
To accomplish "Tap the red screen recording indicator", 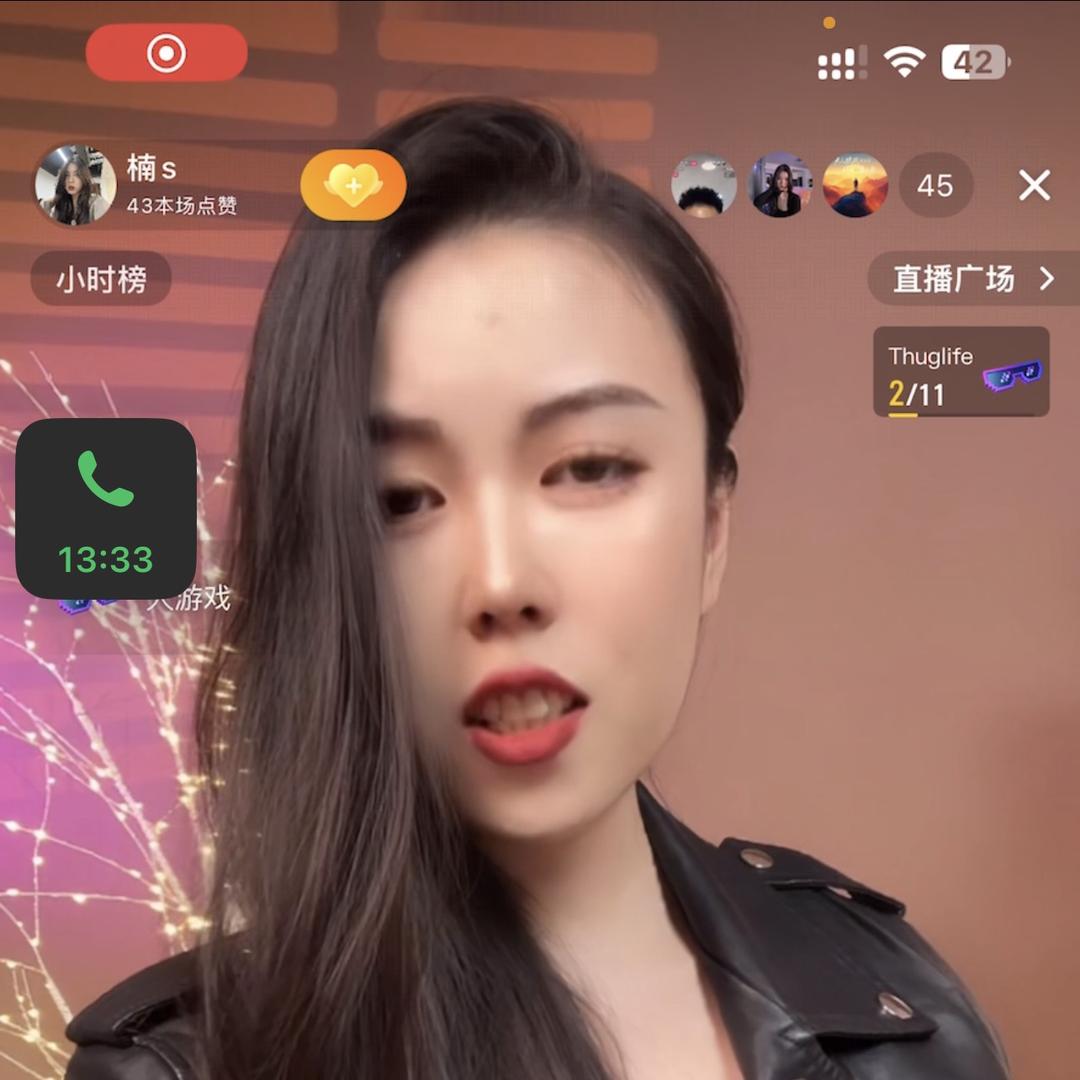I will pos(166,53).
